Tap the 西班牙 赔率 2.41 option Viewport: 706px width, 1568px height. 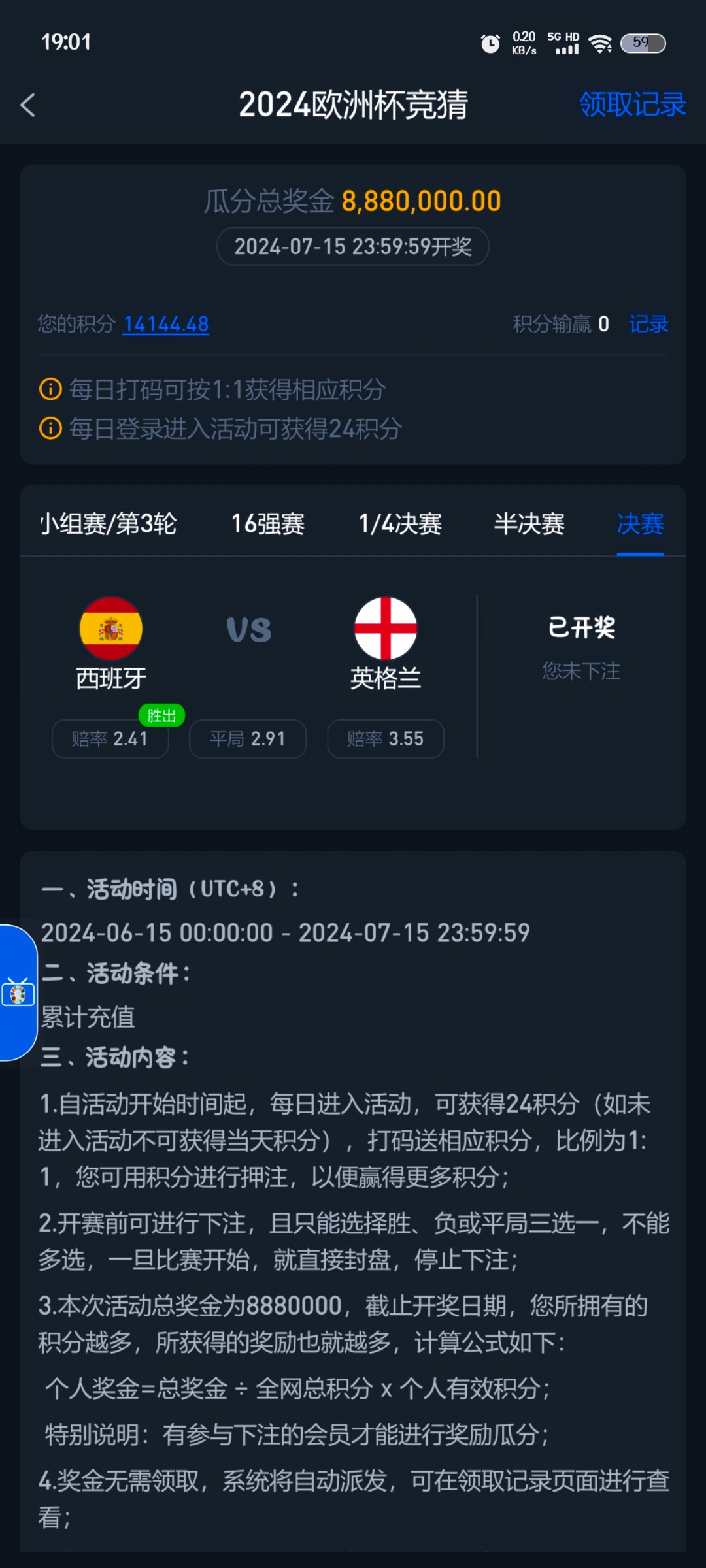coord(110,739)
